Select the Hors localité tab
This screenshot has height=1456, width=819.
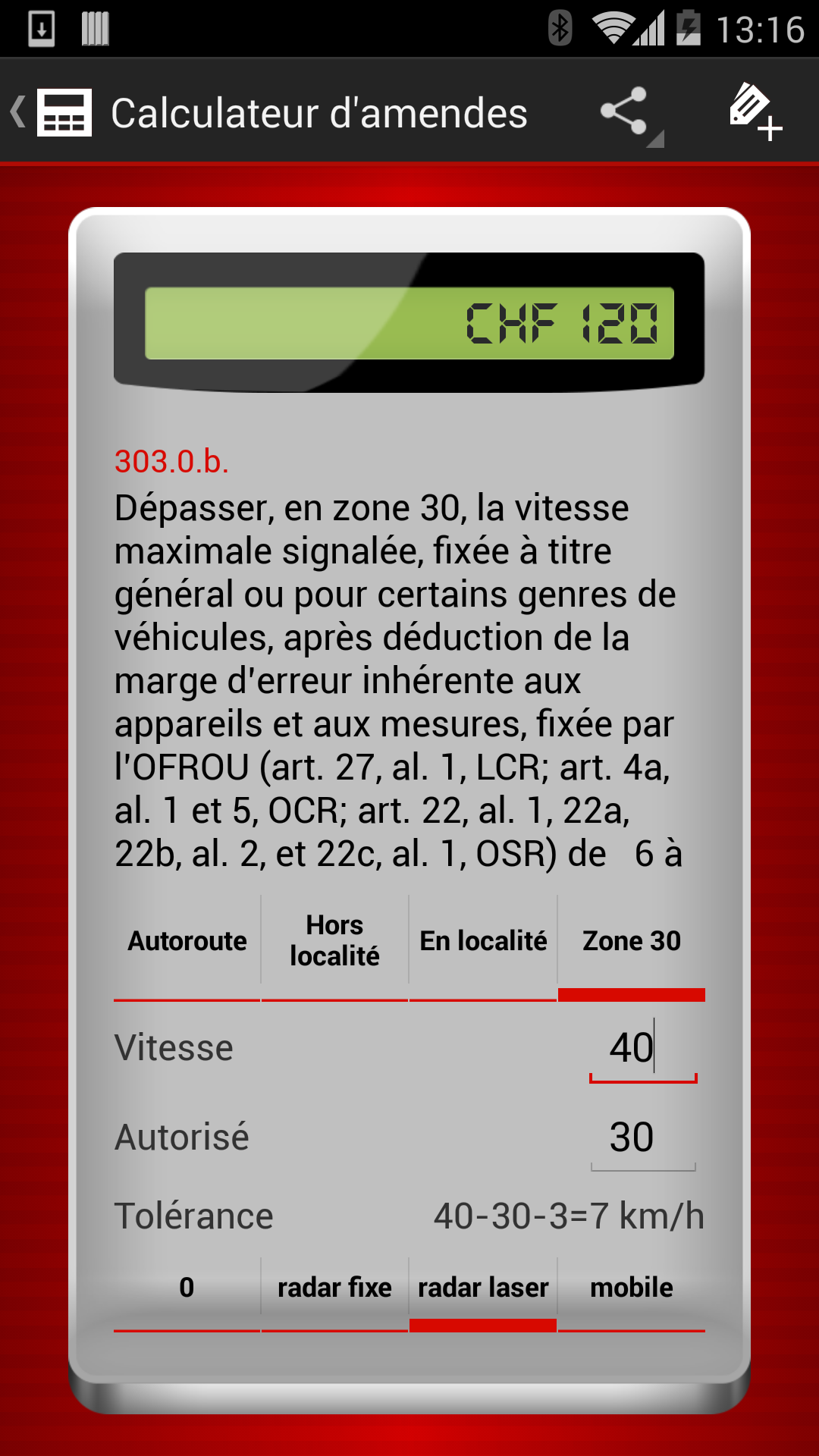(x=334, y=941)
